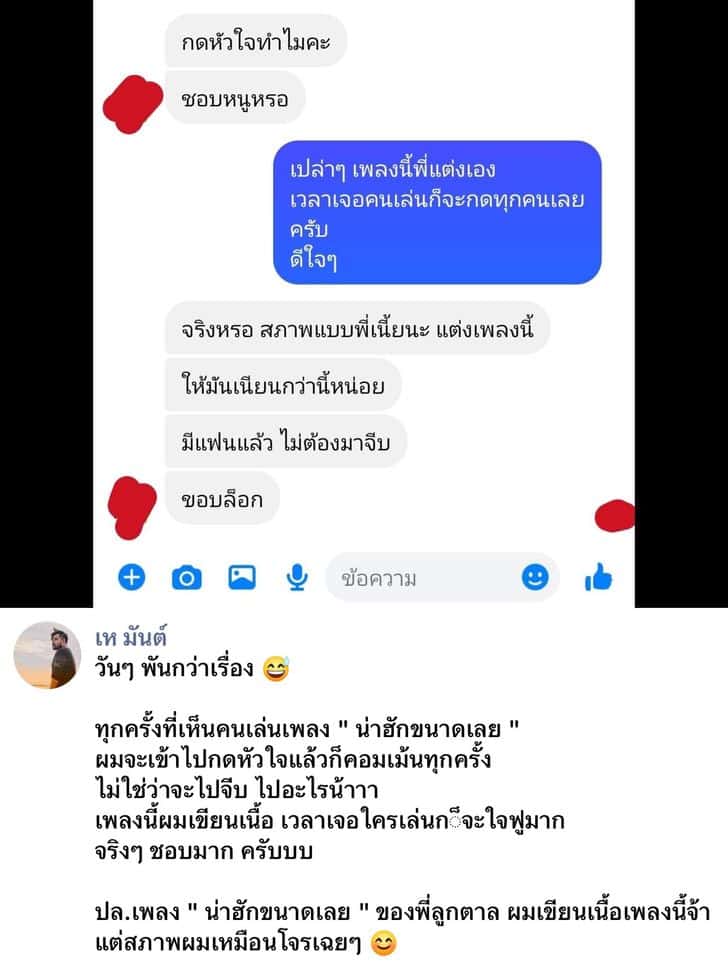Select the chat bubble saying ขอบล็อก
Viewport: 728px width, 967px height.
click(224, 499)
